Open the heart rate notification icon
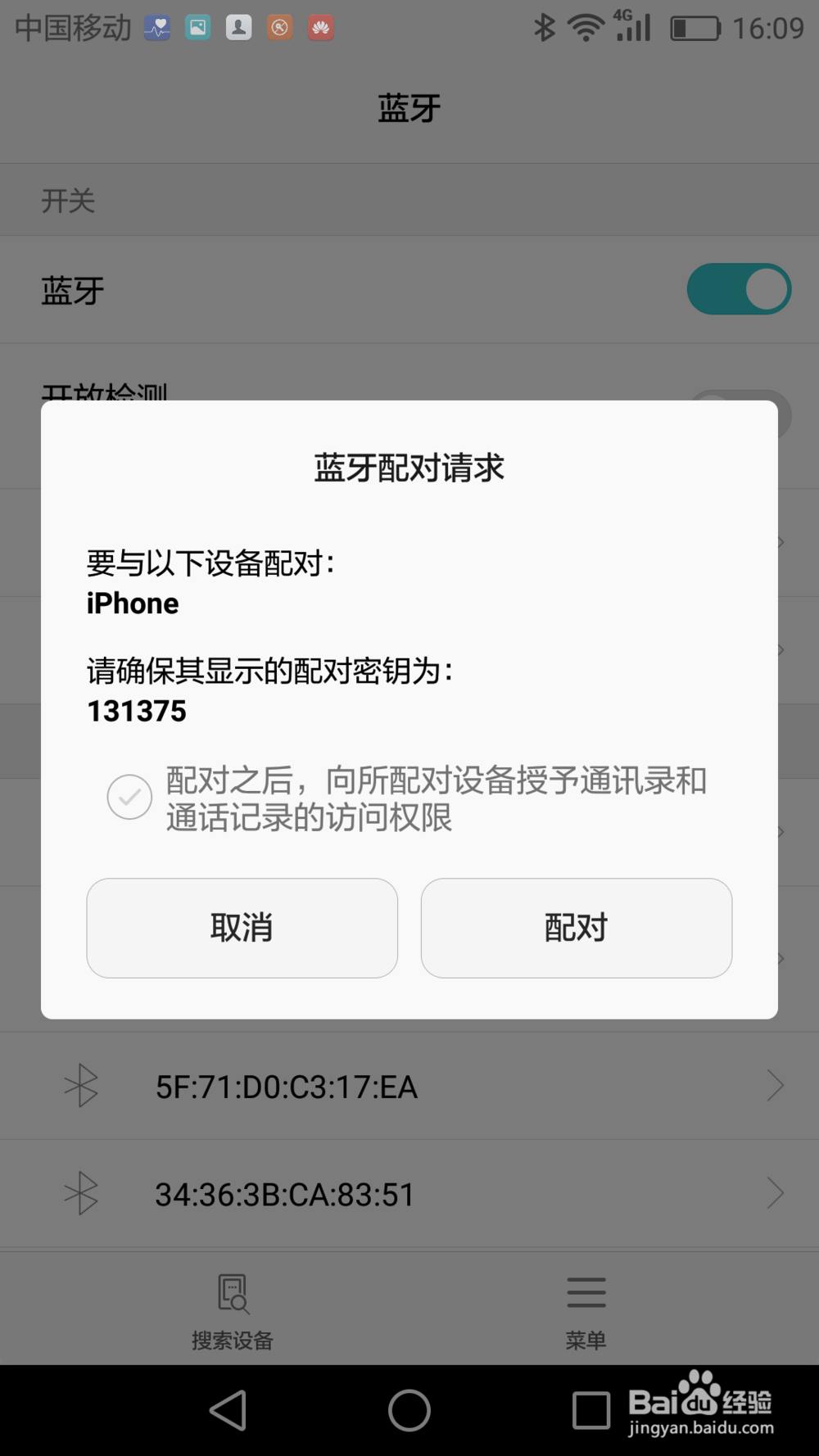 tap(156, 27)
